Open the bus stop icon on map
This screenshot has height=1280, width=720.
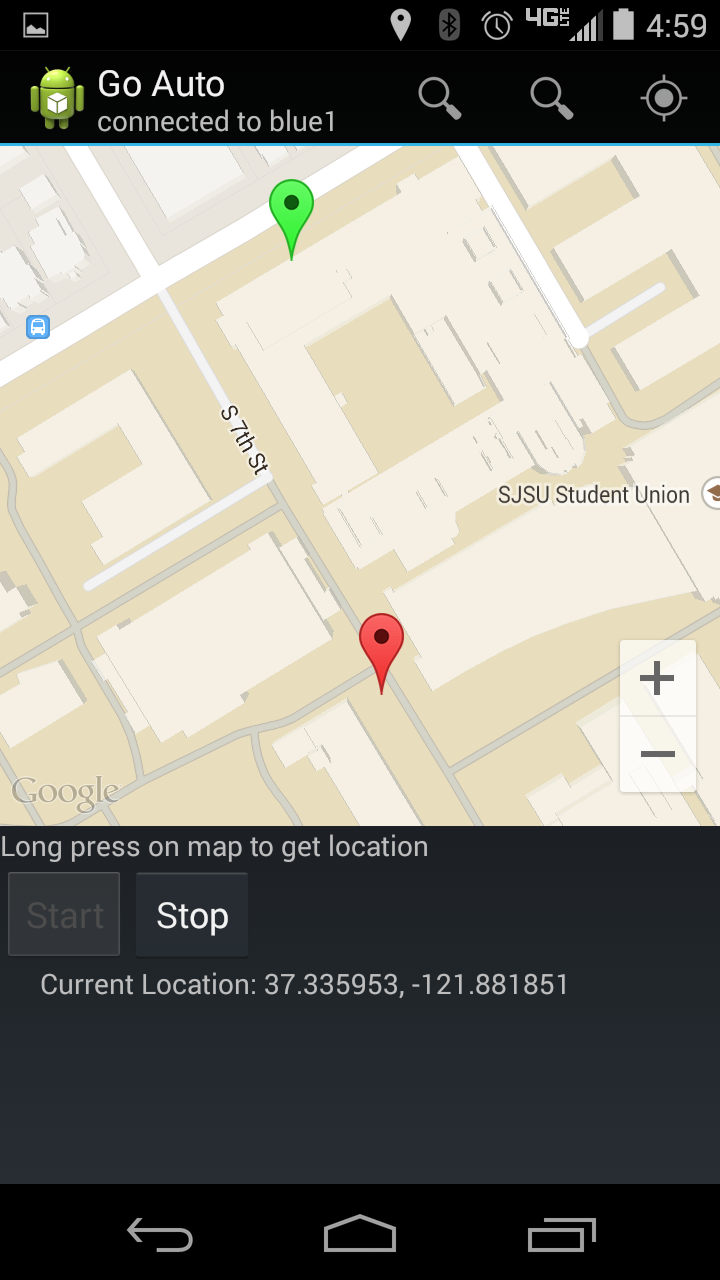click(x=38, y=326)
